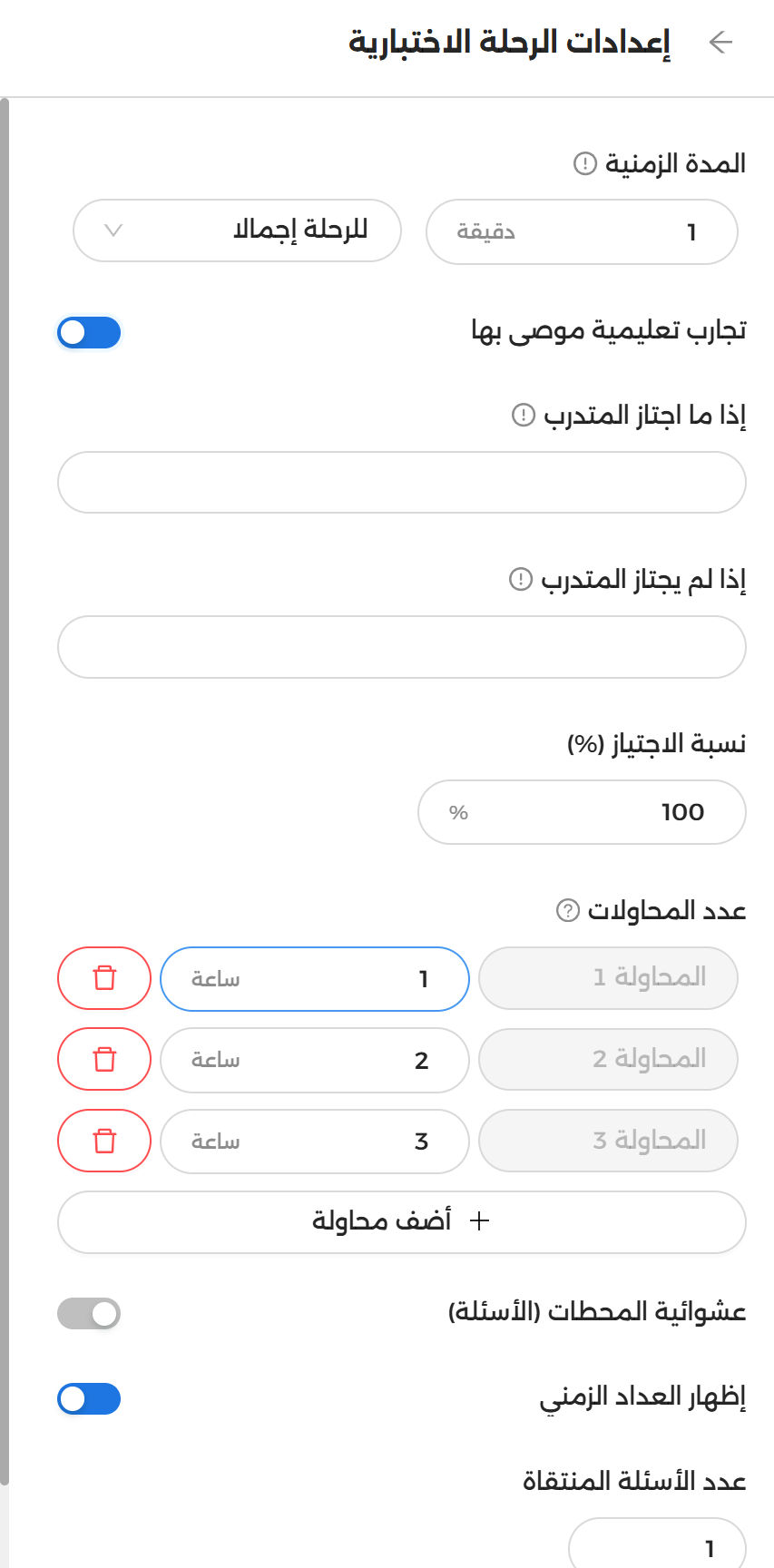Open help icon beside عدد المحاولات
Screen dimensions: 774x1568
pyautogui.click(x=568, y=910)
